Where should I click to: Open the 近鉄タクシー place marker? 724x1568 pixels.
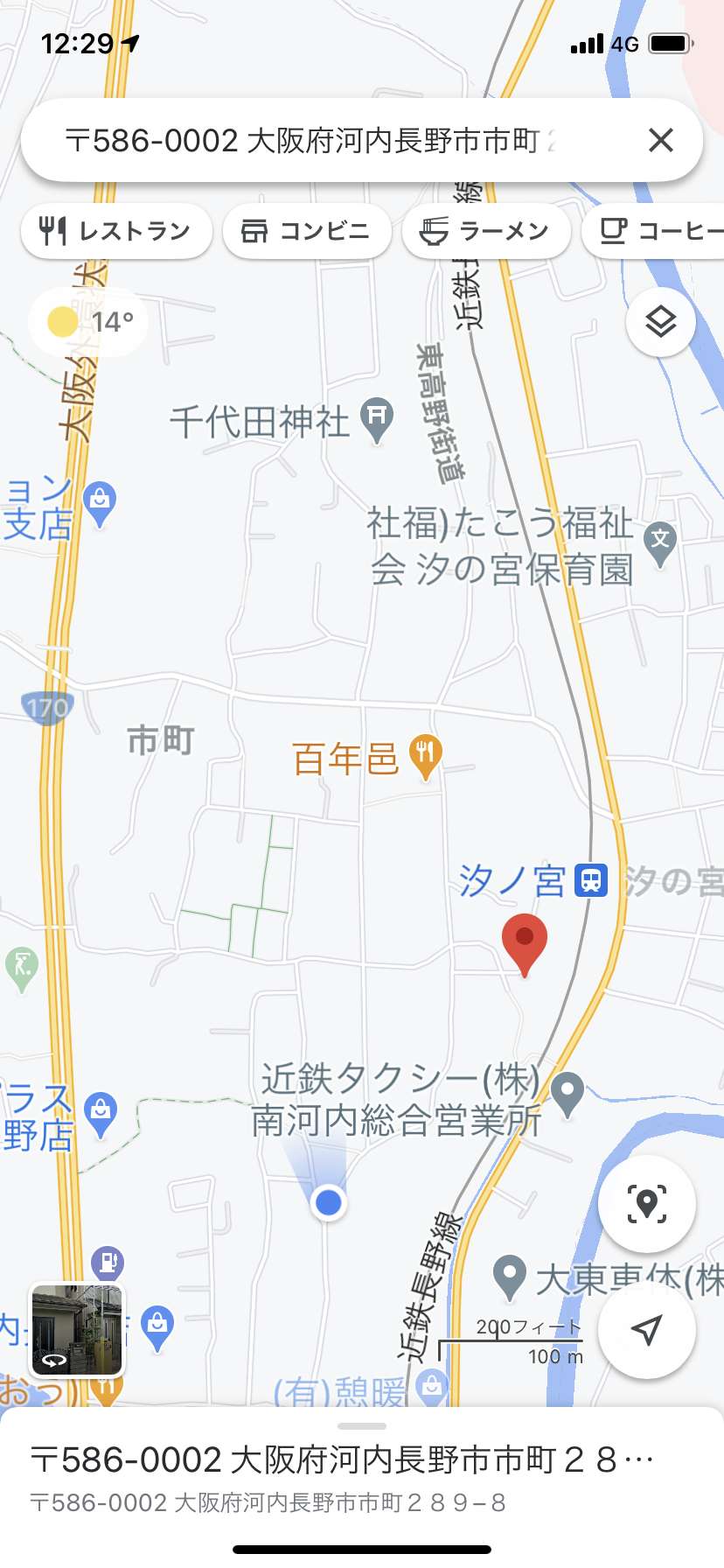tap(568, 1094)
